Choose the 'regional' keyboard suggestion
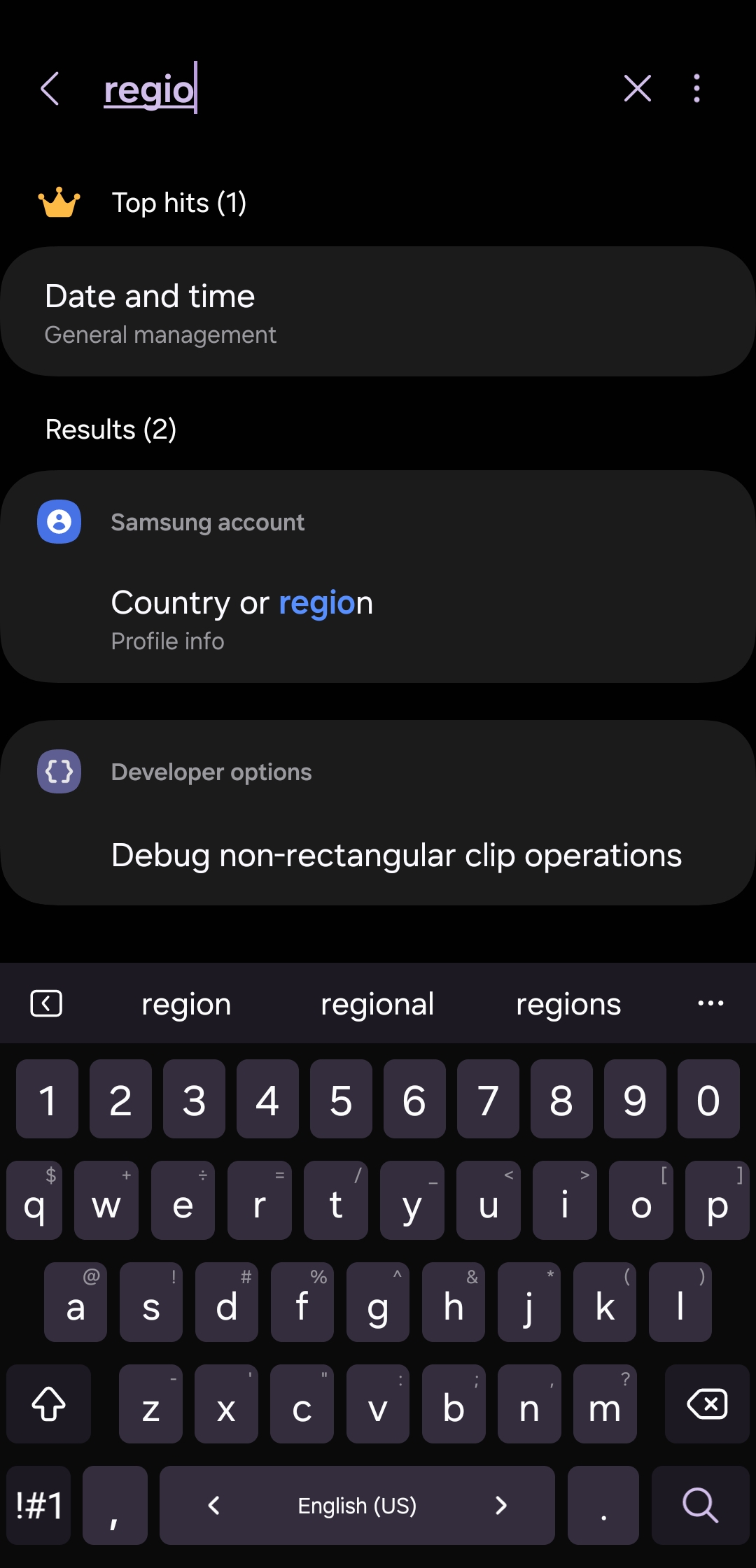 point(377,1004)
